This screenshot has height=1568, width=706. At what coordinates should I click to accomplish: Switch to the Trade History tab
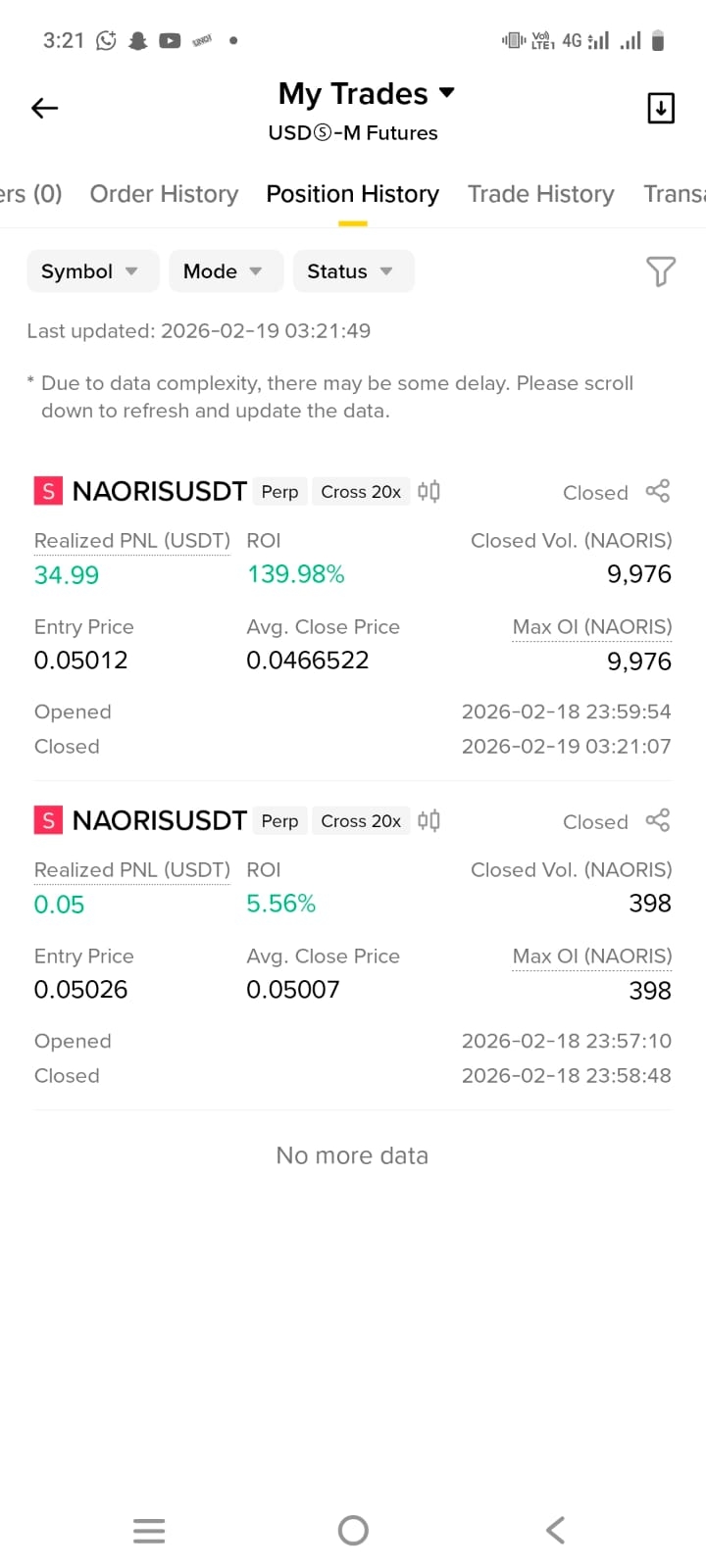[540, 194]
